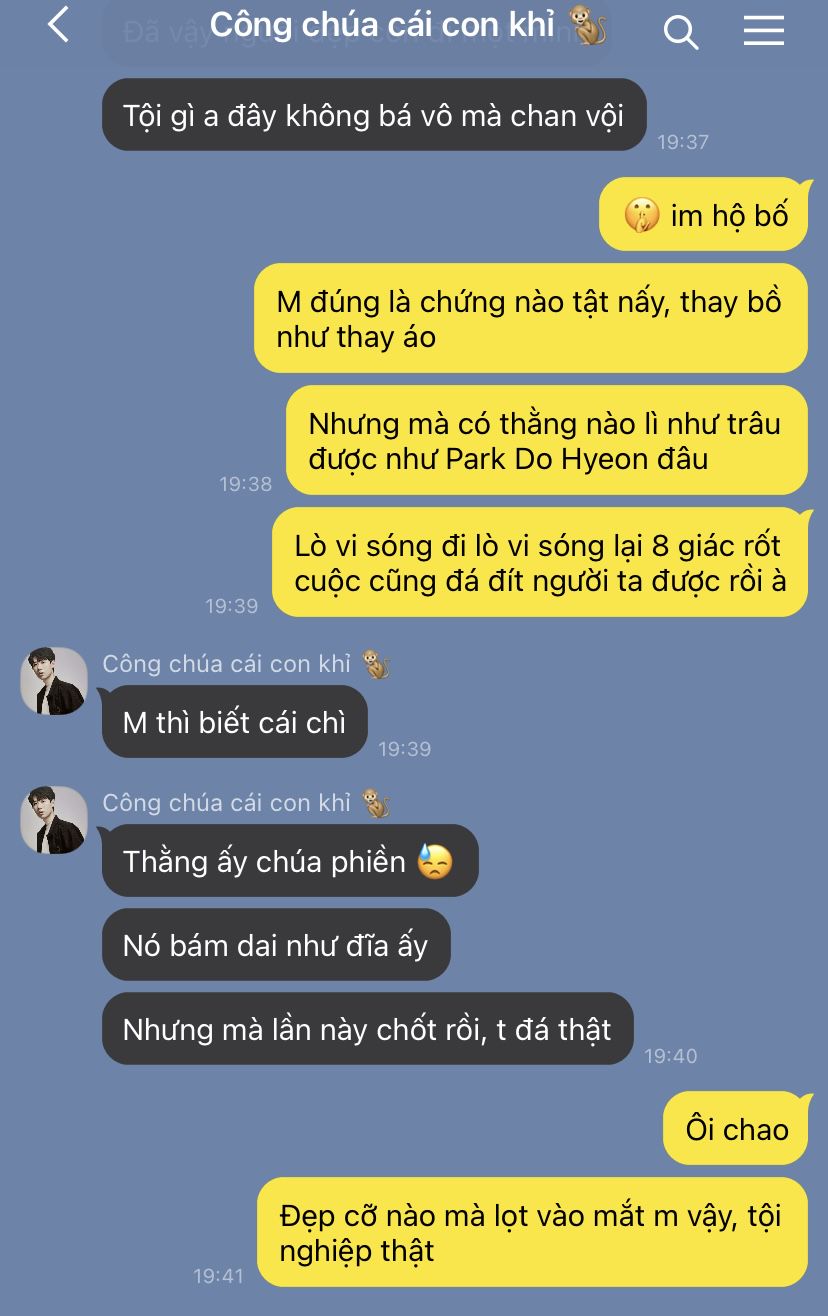Open sender's avatar beside 'M thì biết cái chì'

(54, 681)
